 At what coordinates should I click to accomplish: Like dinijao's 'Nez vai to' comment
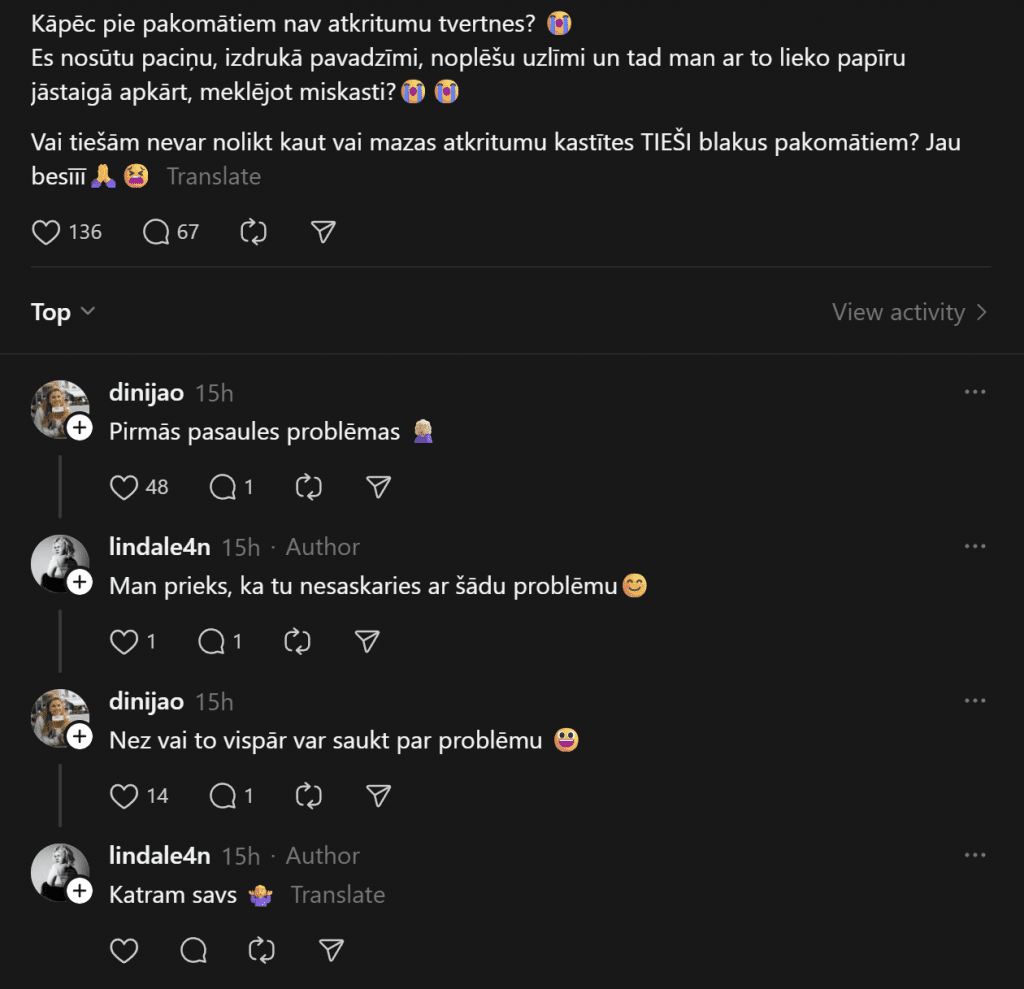124,796
